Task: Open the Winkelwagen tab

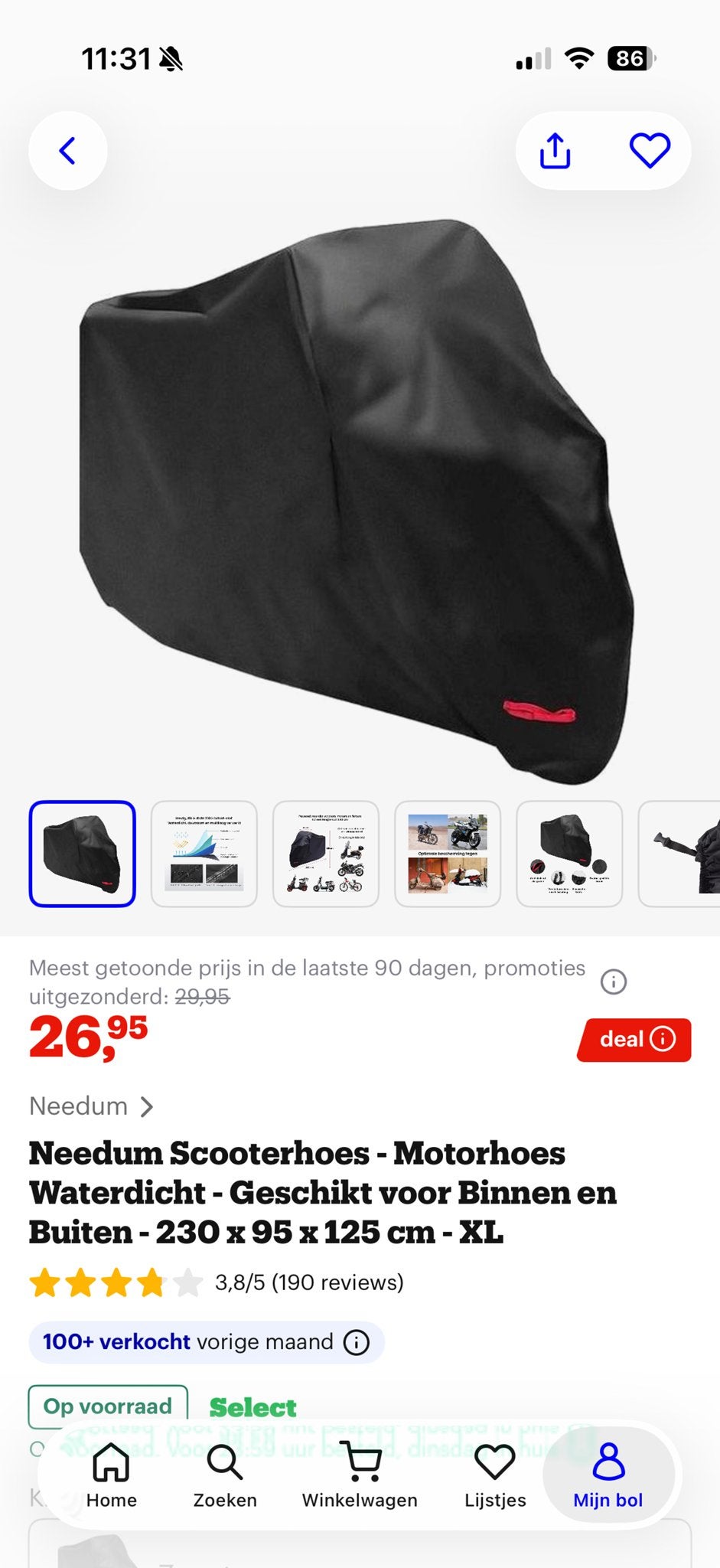Action: pos(360,1475)
